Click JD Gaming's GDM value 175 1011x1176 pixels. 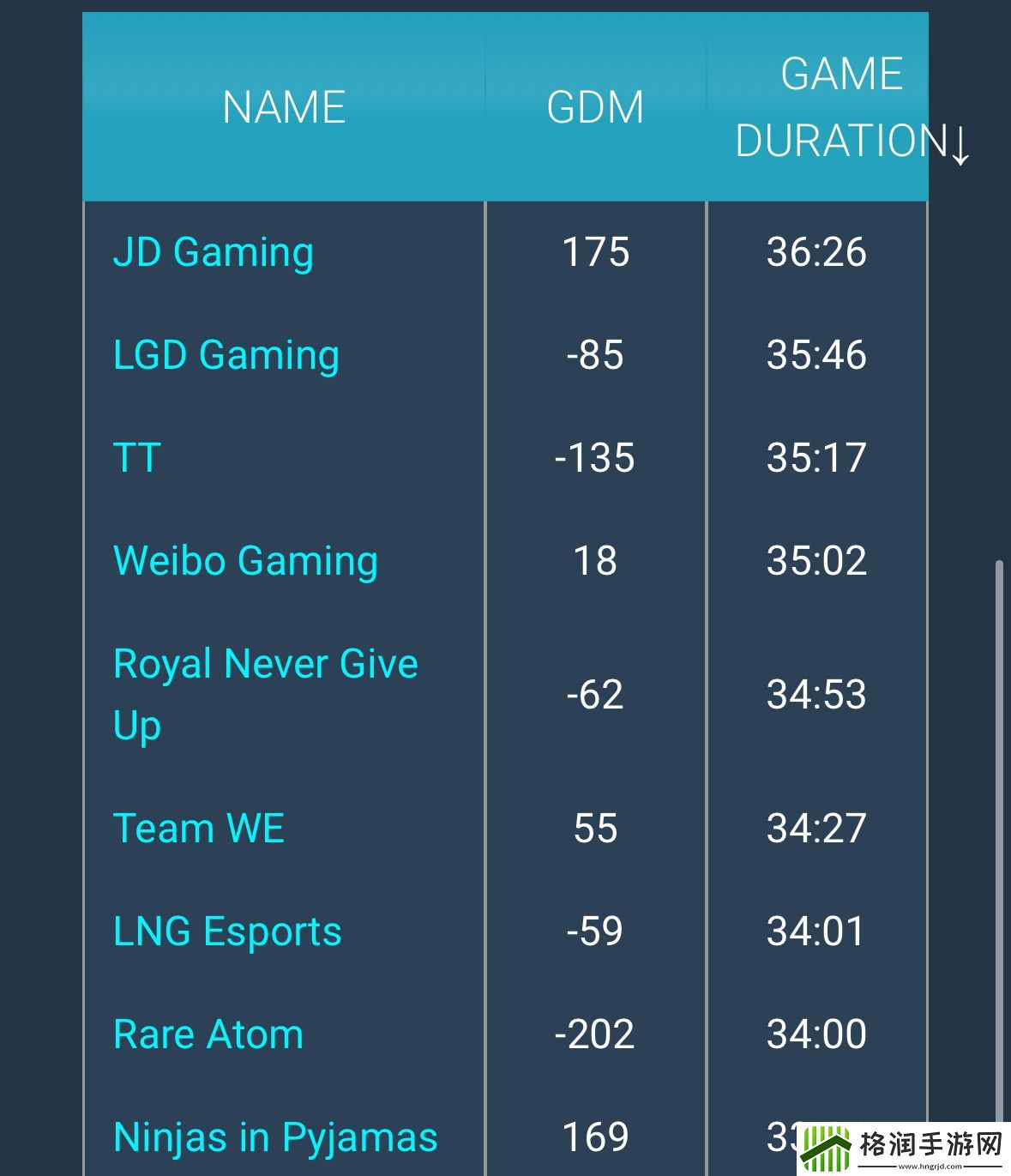click(x=595, y=251)
